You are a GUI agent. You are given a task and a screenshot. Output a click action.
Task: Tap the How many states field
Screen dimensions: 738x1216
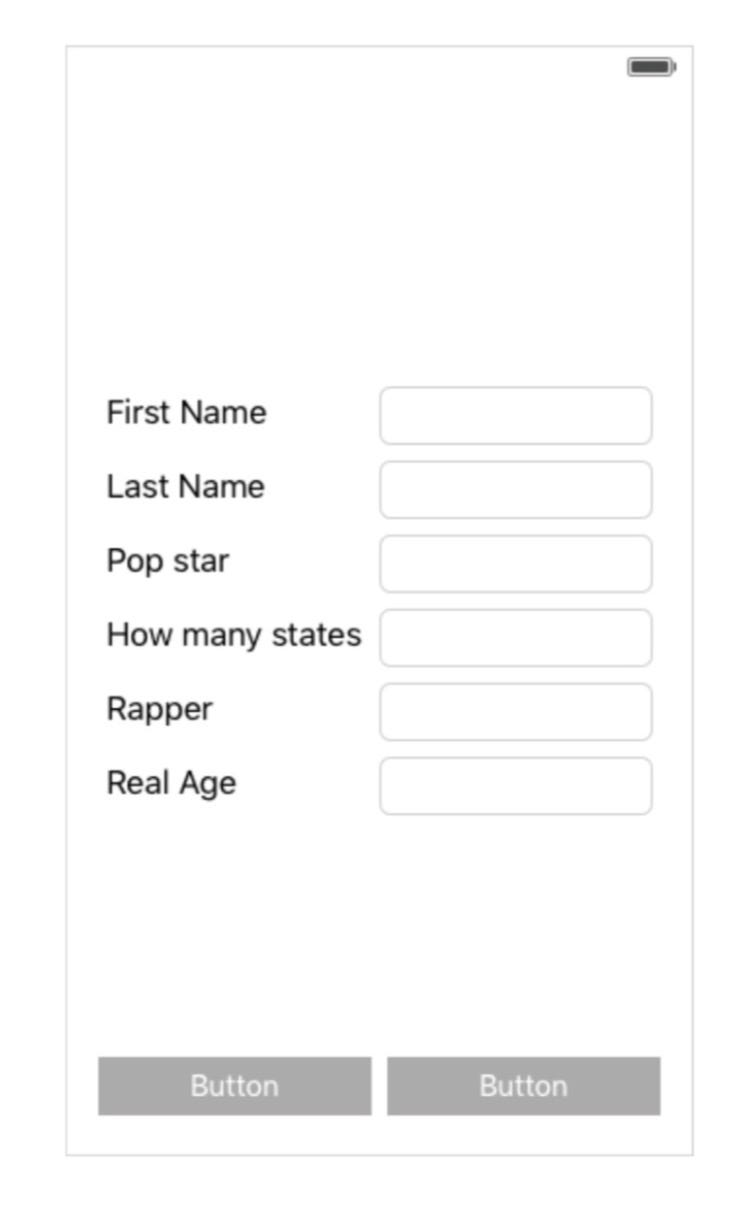click(x=515, y=637)
